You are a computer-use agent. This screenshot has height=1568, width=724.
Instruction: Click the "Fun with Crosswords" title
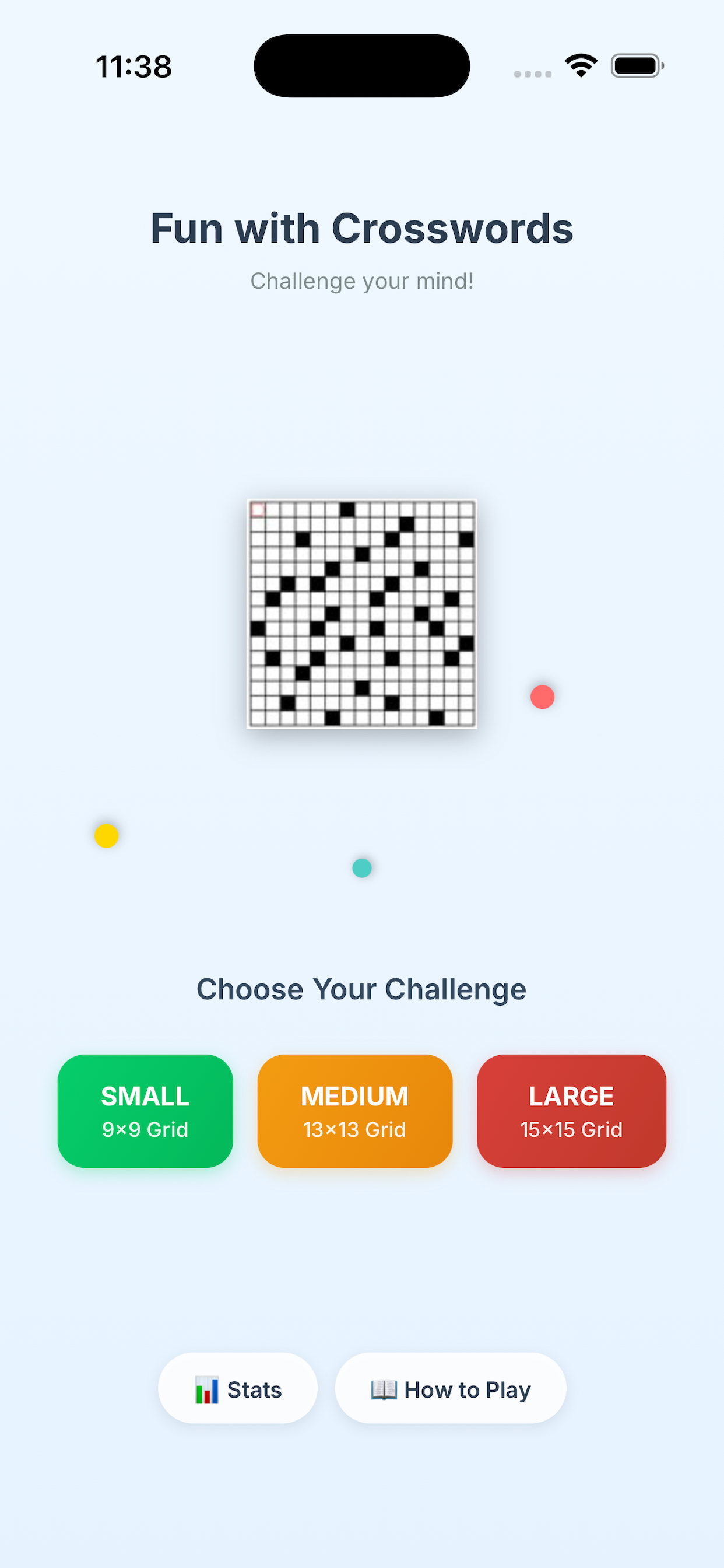(361, 229)
